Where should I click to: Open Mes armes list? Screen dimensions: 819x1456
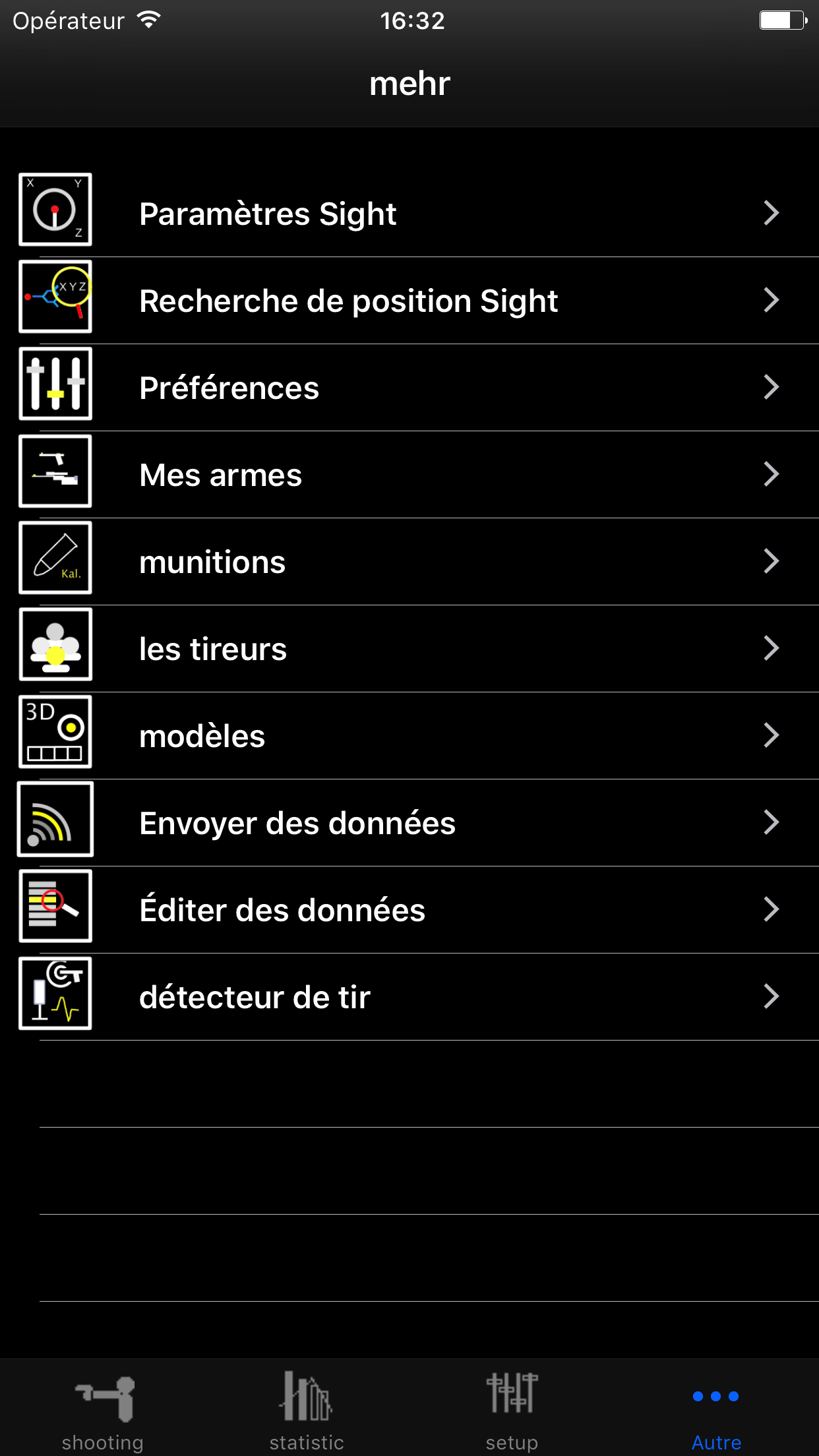point(409,475)
